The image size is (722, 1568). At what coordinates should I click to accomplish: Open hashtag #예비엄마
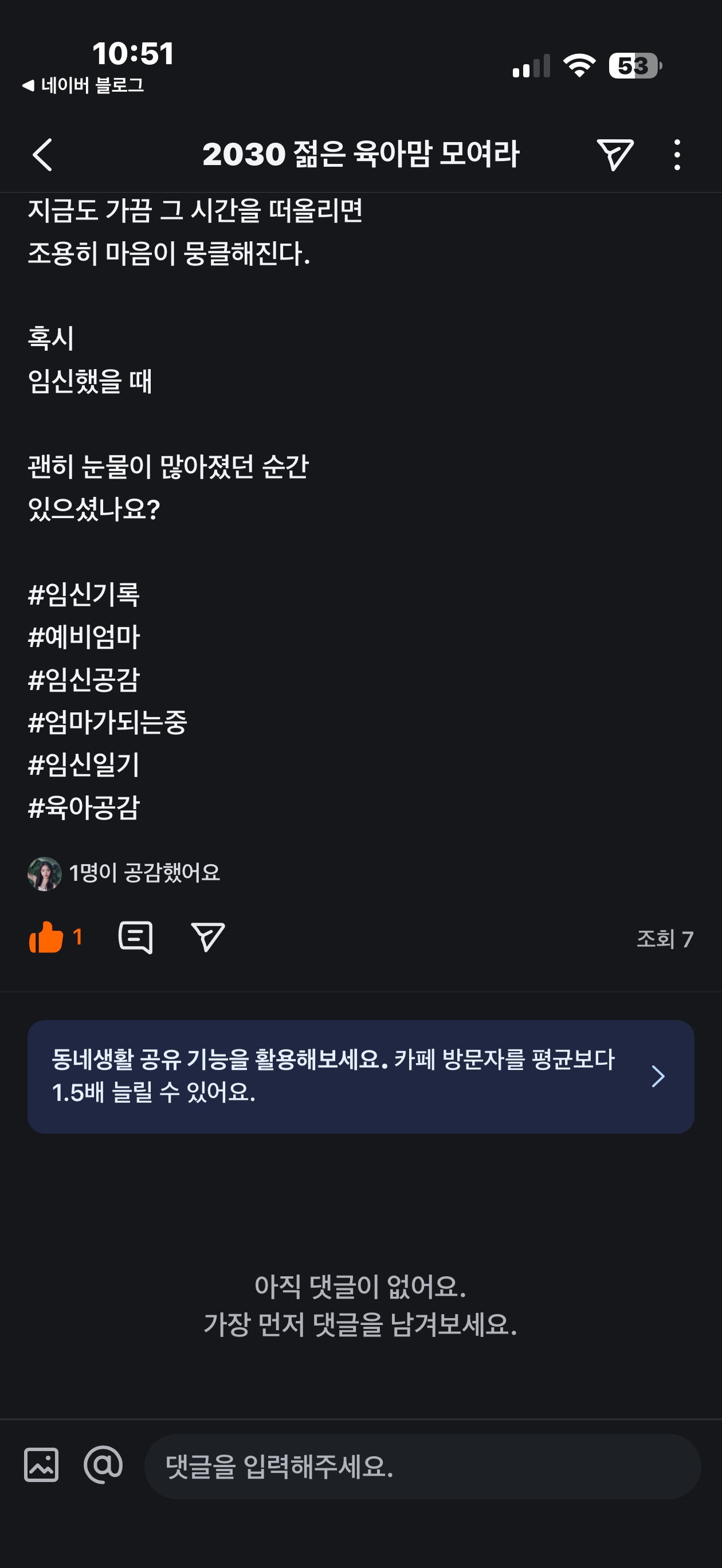[x=84, y=637]
